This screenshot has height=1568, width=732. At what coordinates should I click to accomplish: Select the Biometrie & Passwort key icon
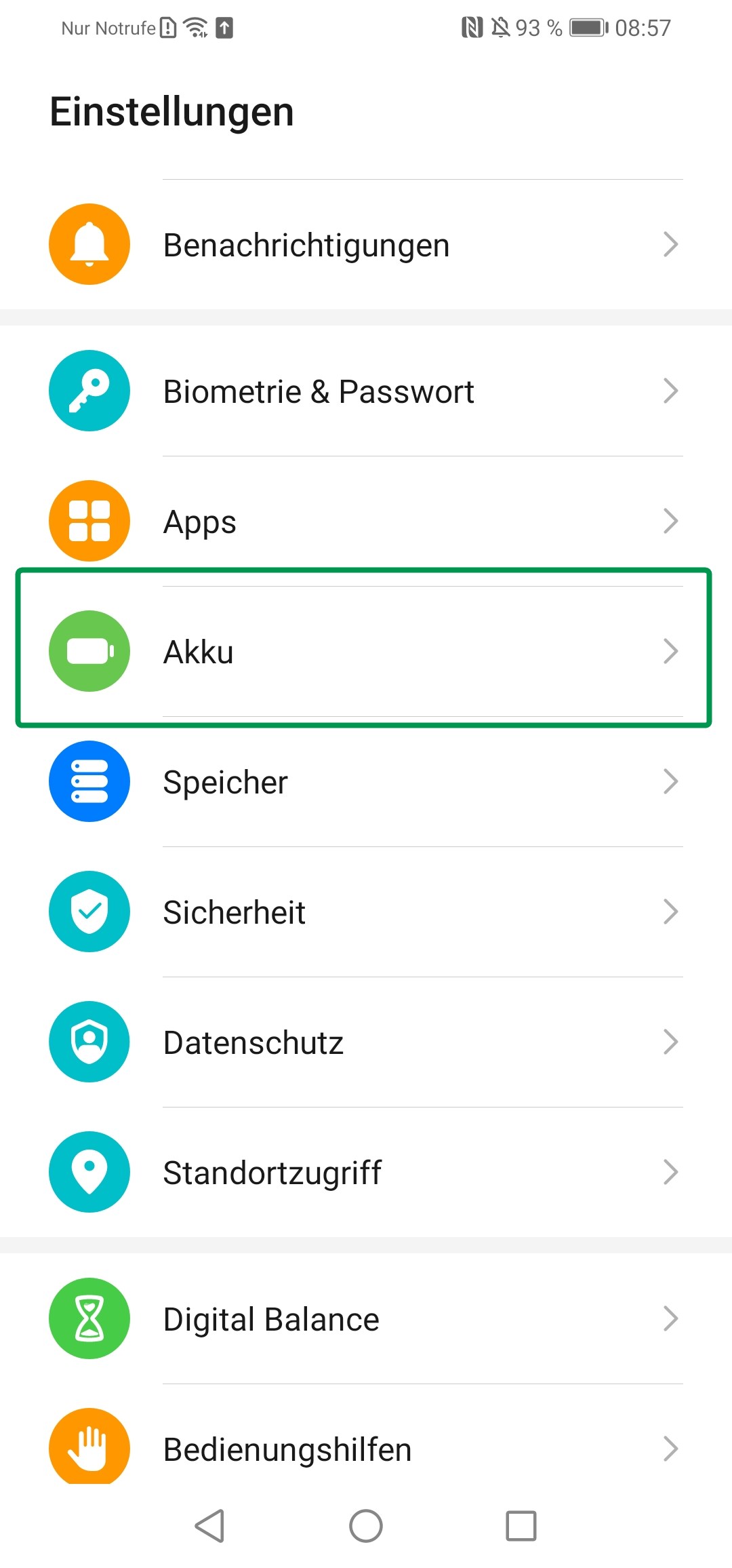(89, 390)
